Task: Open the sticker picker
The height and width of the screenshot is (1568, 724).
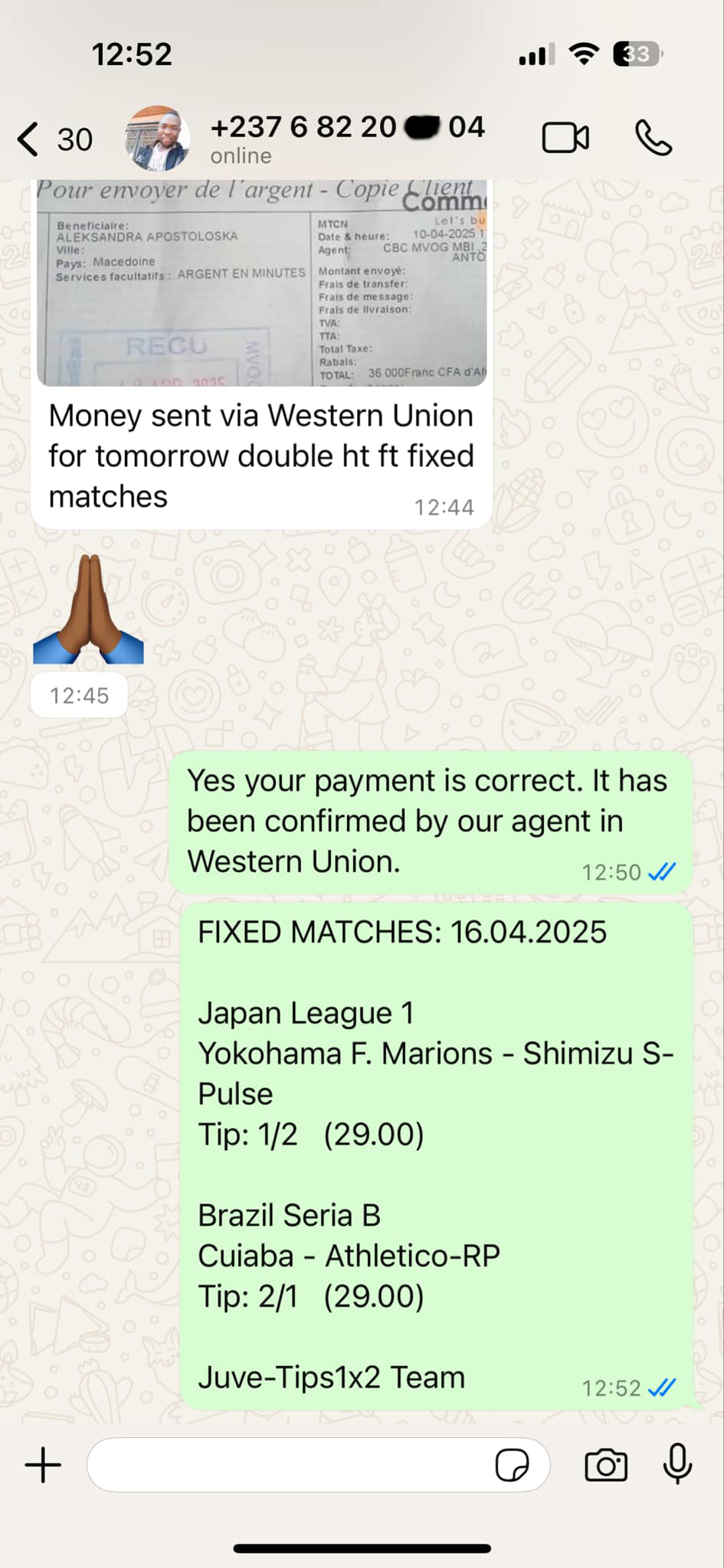Action: pos(512,1465)
